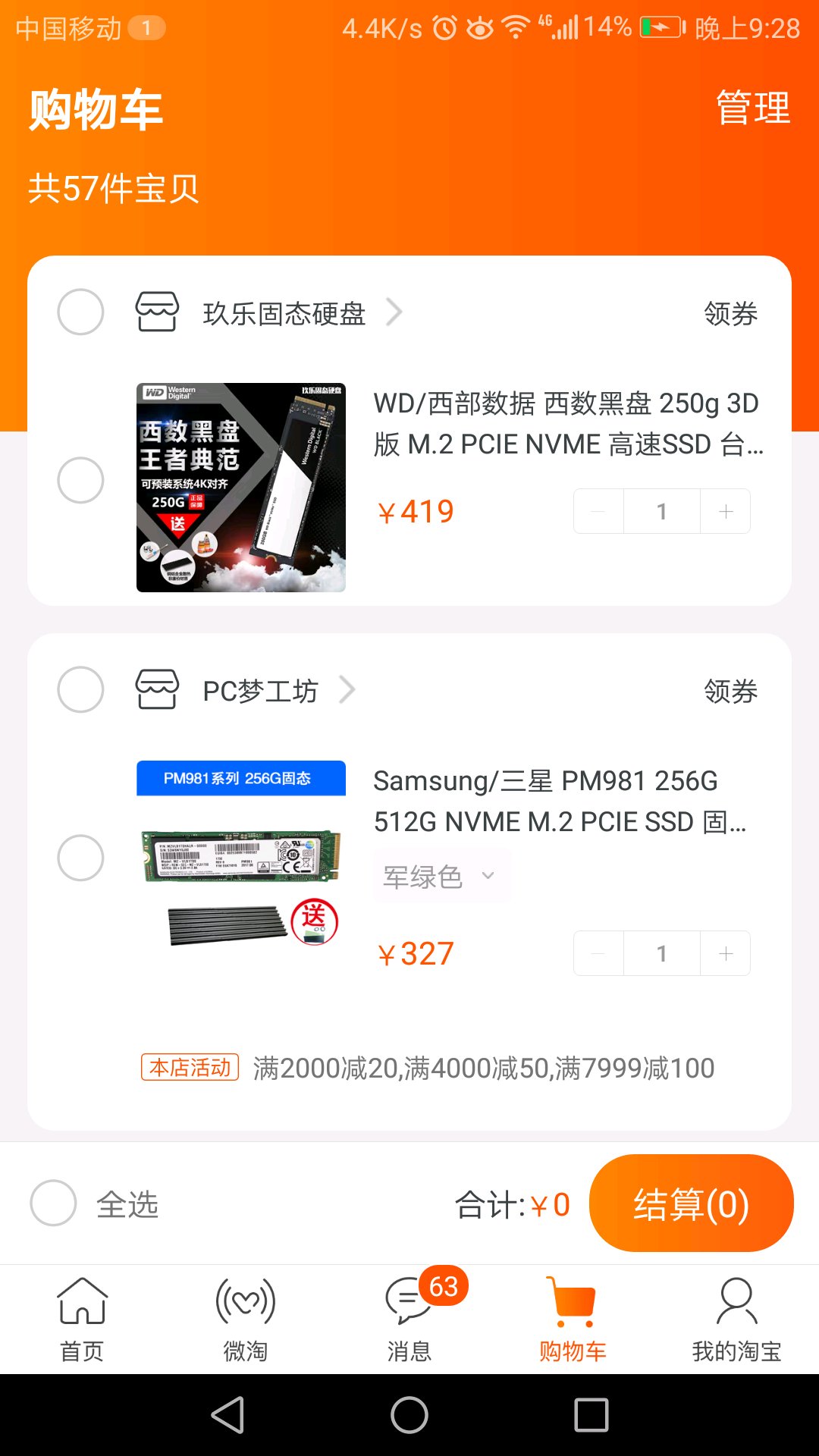
Task: Increase quantity of the ¥419 WD SSD
Action: tap(726, 512)
